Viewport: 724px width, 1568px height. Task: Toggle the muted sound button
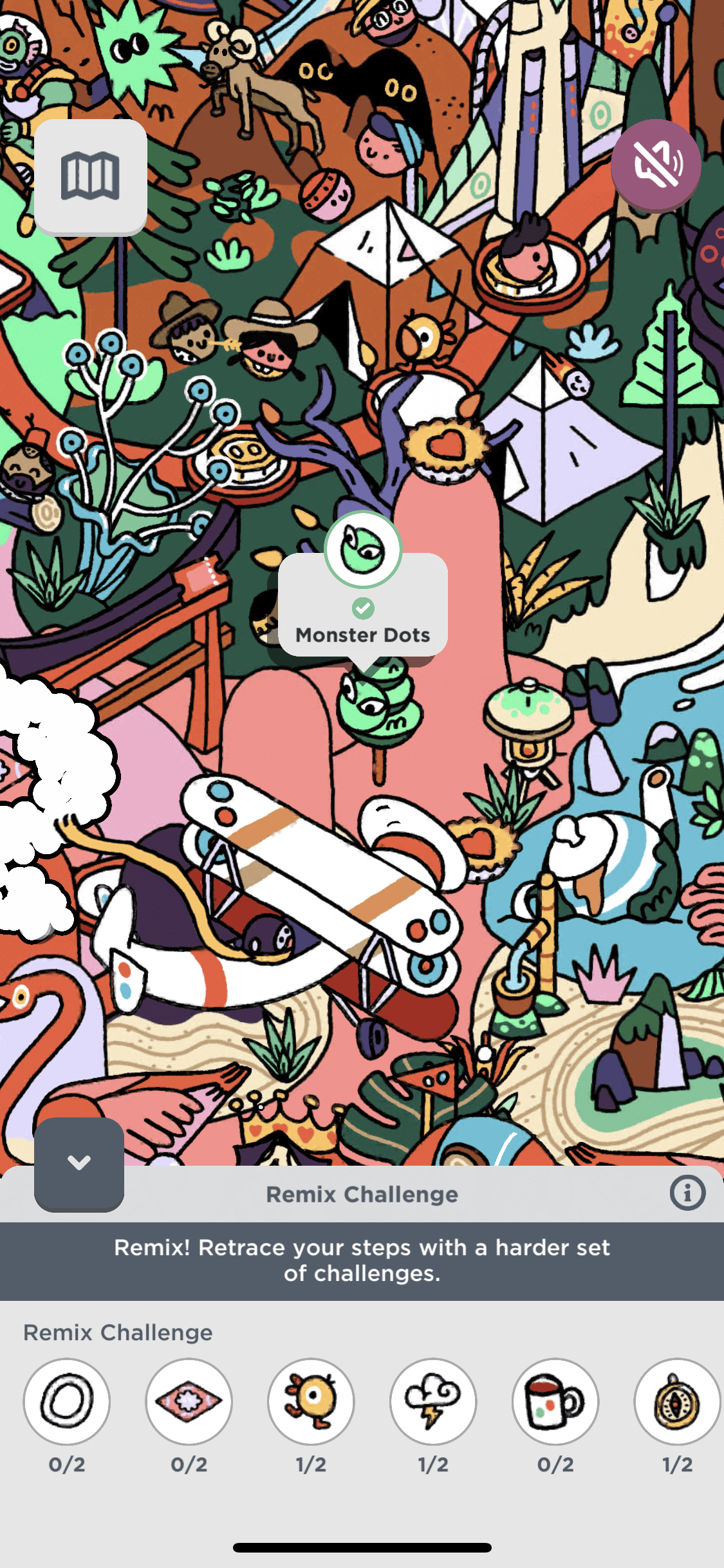(x=656, y=164)
